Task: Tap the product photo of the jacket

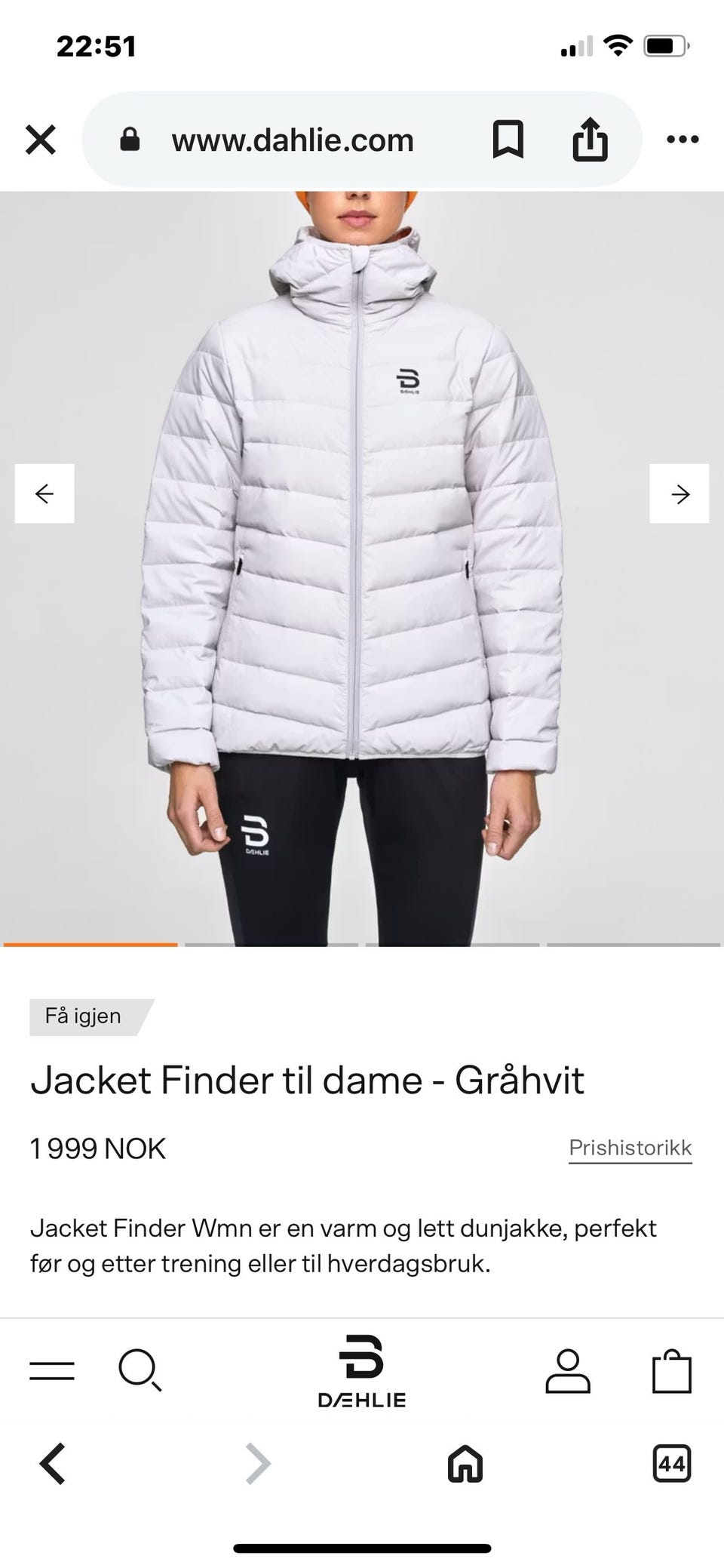Action: click(x=362, y=566)
